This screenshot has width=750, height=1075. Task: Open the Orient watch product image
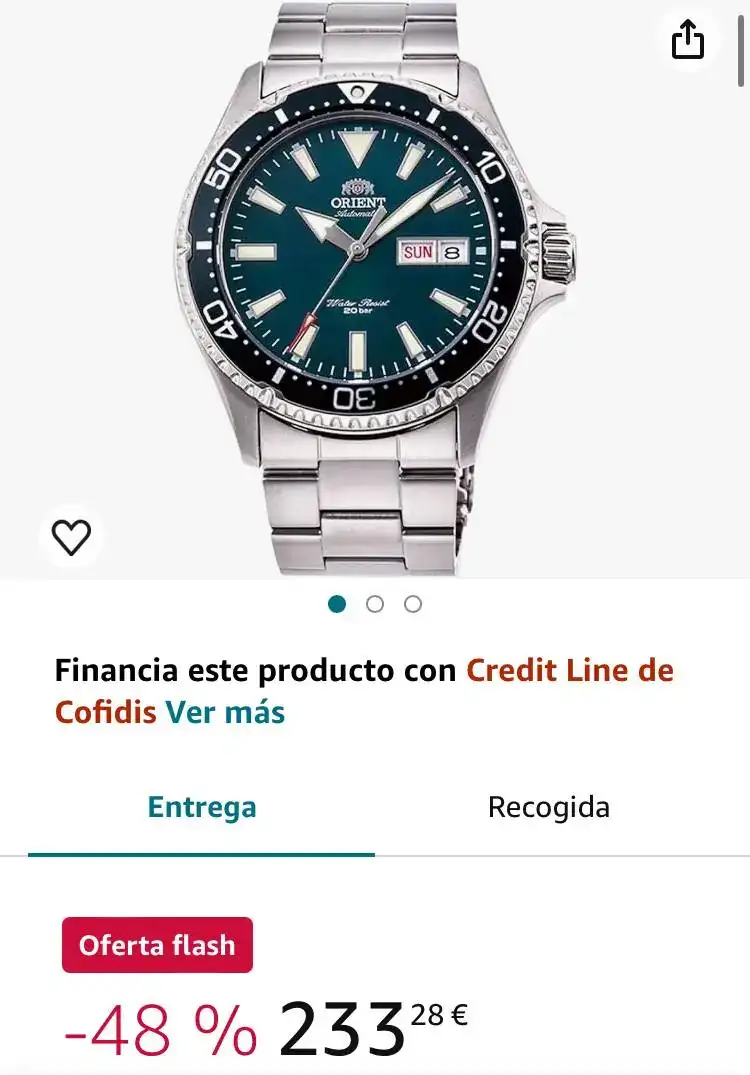click(x=374, y=290)
